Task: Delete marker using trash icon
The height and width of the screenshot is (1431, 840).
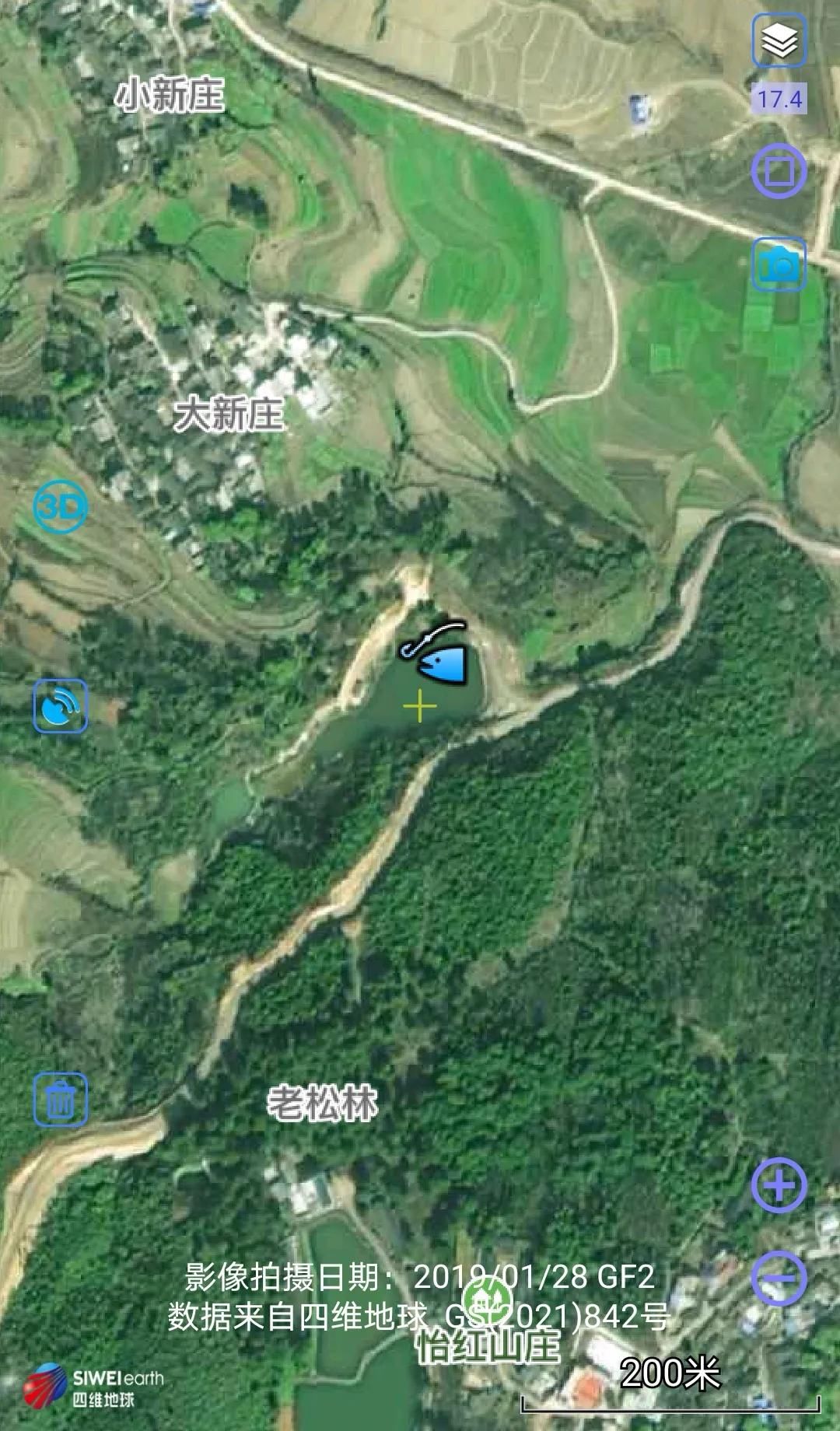Action: coord(61,1099)
